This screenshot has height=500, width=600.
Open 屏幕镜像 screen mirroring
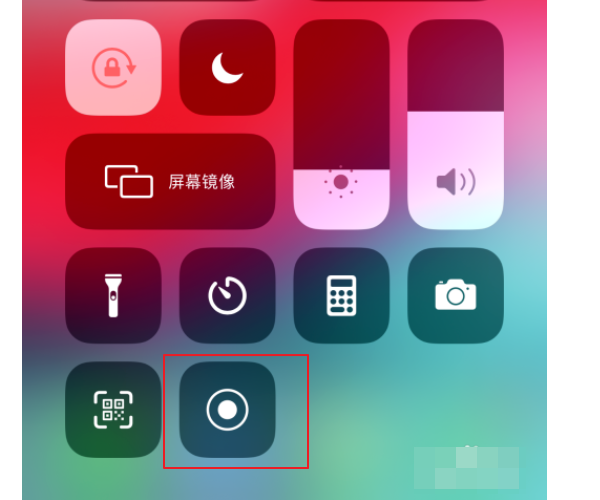tap(170, 182)
